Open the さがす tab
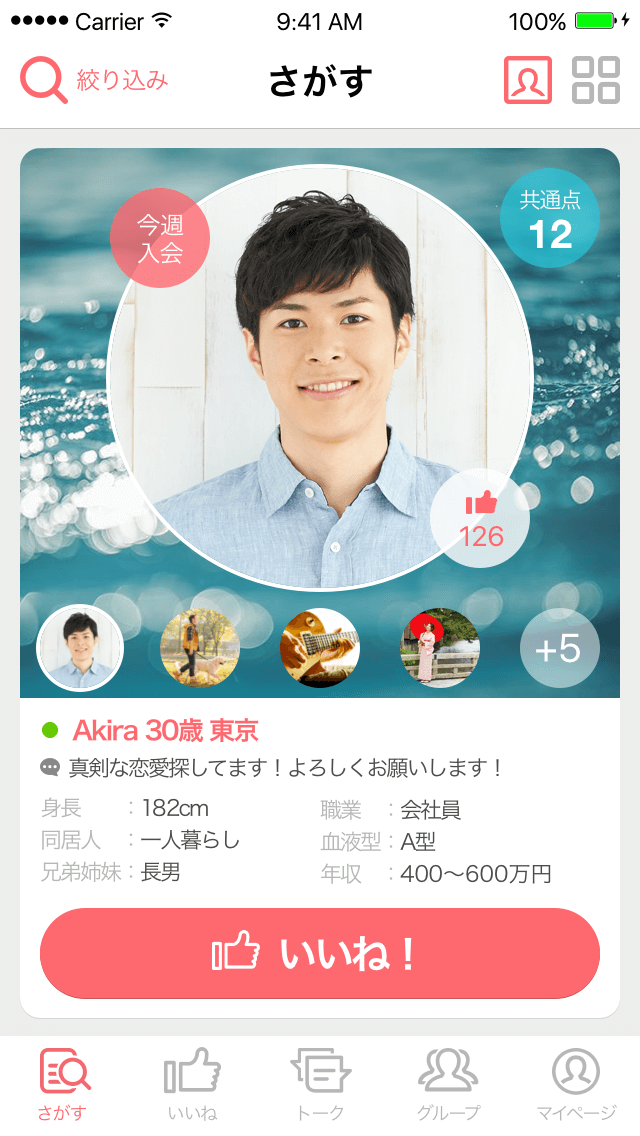The image size is (640, 1136). click(x=64, y=1085)
